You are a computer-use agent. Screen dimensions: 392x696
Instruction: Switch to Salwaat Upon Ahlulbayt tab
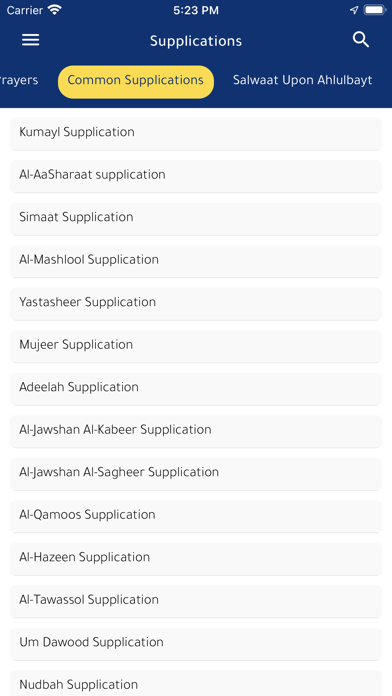(302, 80)
